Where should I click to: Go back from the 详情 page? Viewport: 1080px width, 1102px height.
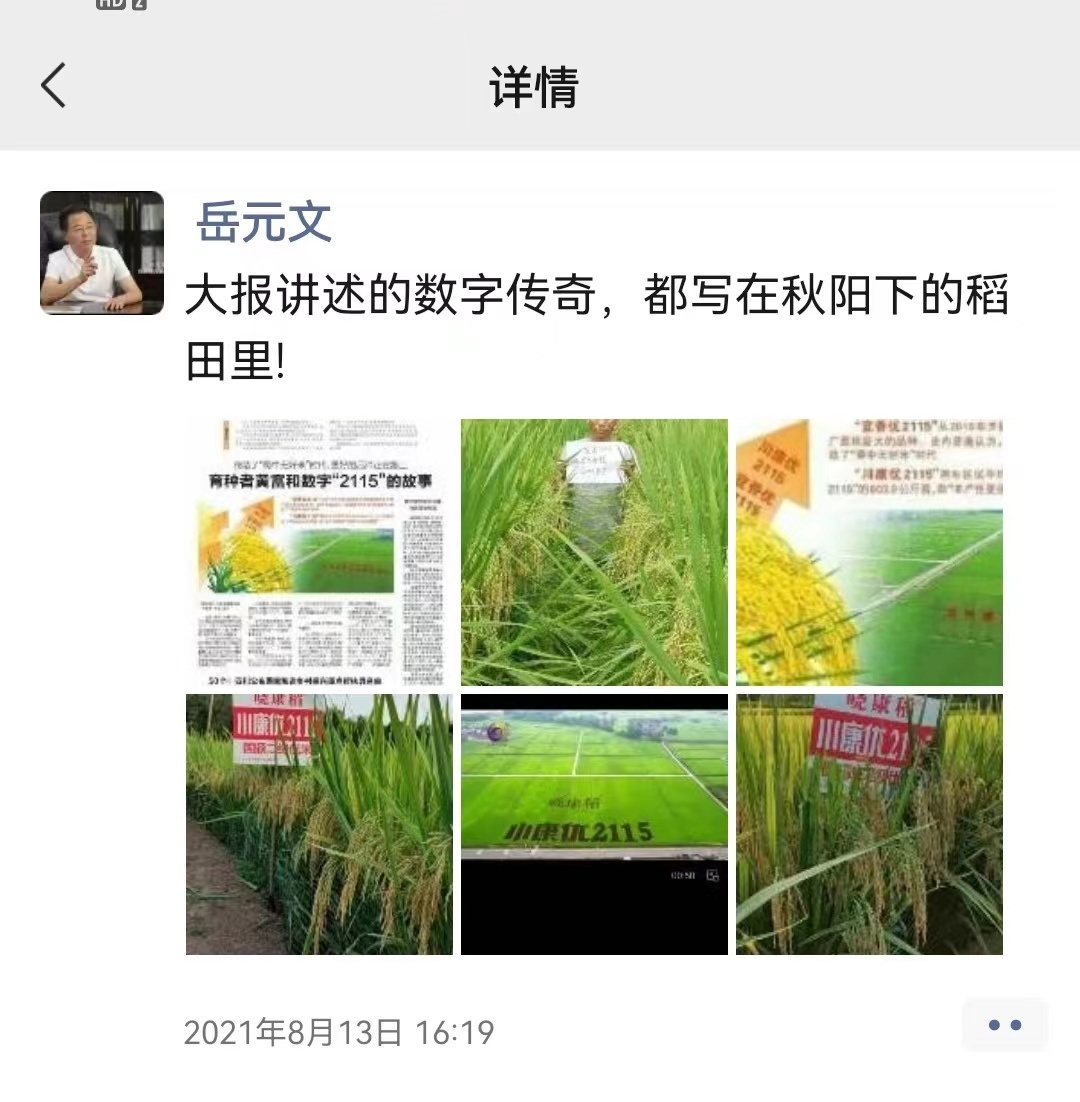click(x=54, y=85)
